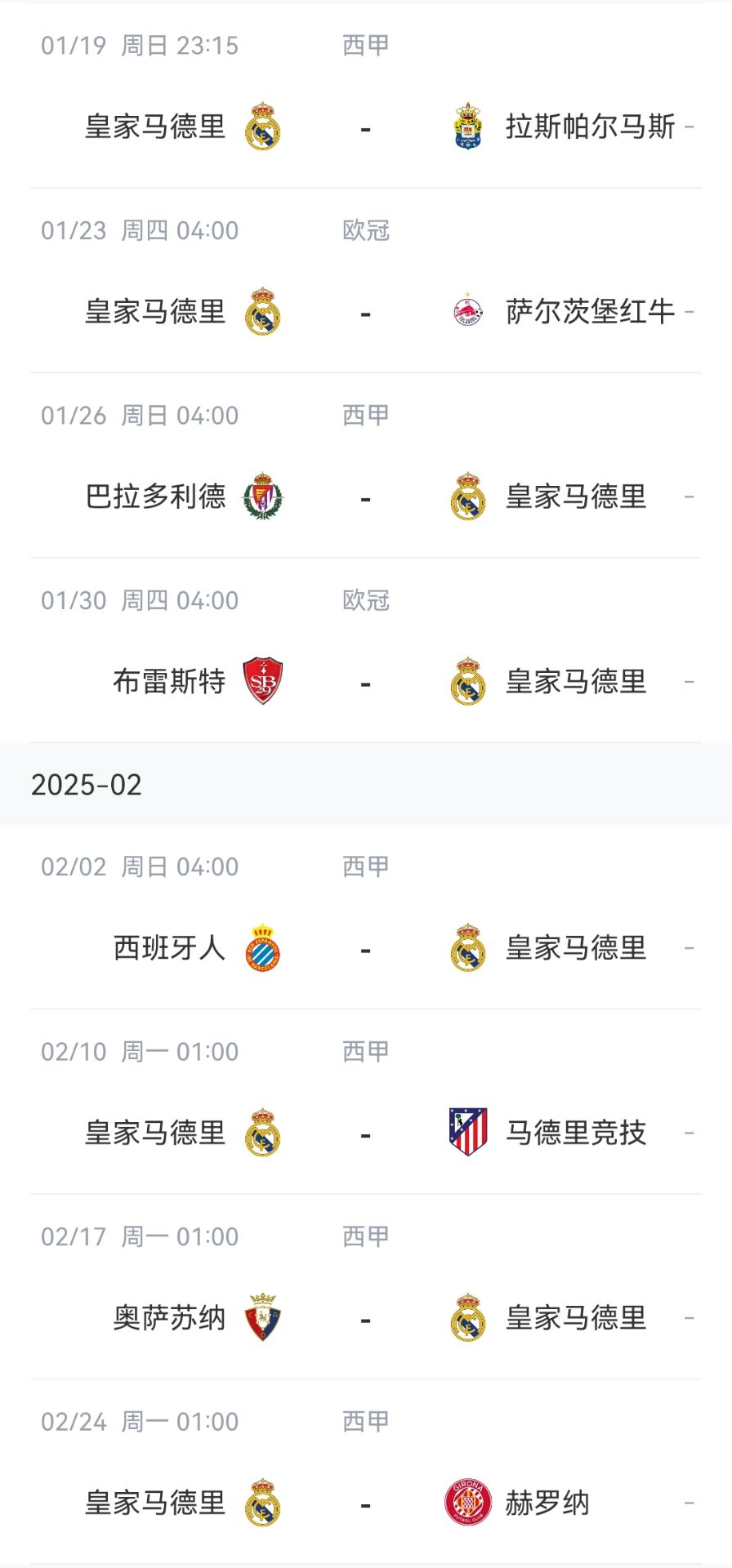Viewport: 732px width, 1568px height.
Task: View the Real Madrid vs Salzburg fixture
Action: (365, 313)
